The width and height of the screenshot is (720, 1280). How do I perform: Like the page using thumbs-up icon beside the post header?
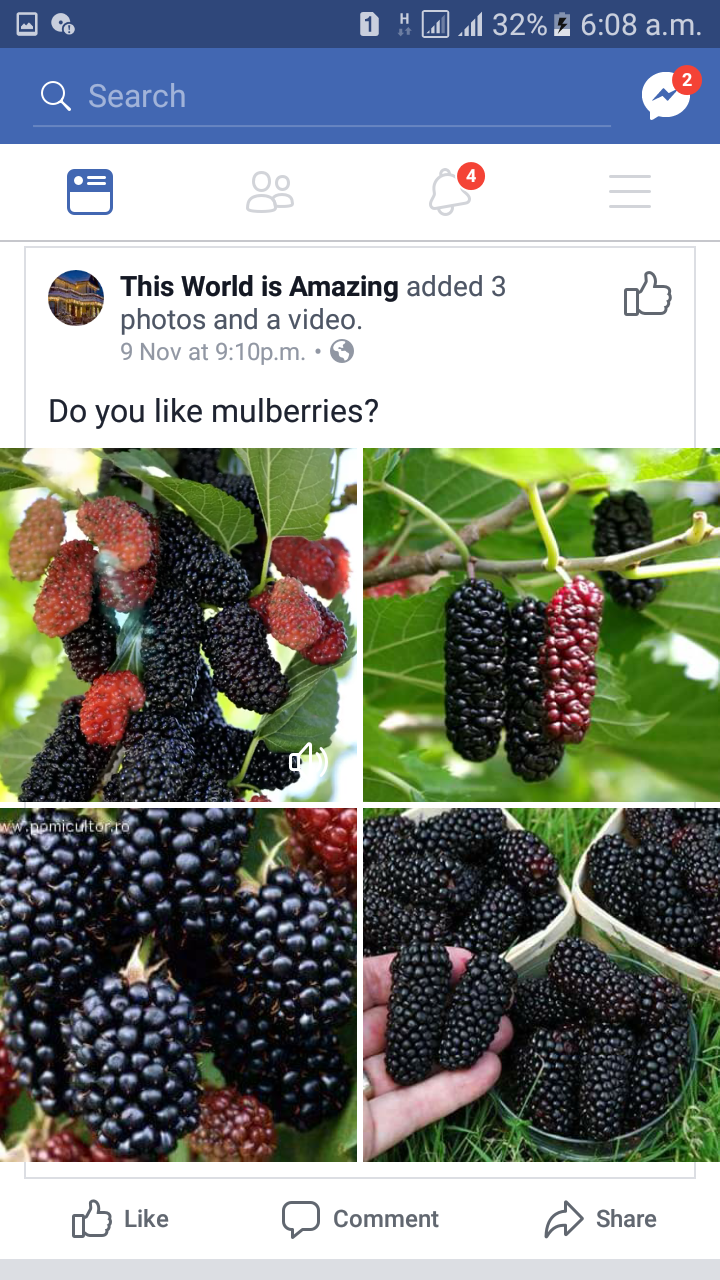pyautogui.click(x=648, y=294)
